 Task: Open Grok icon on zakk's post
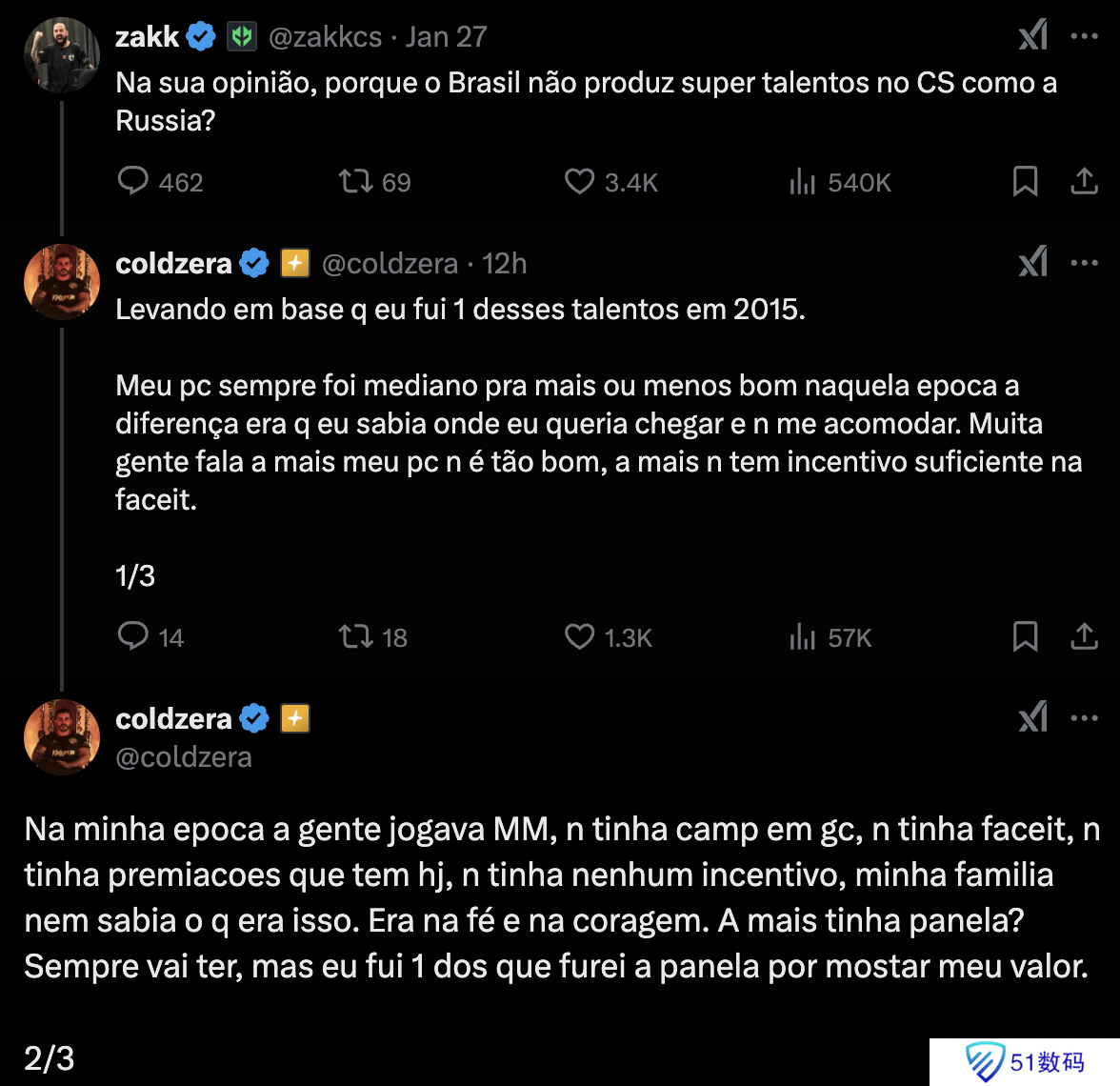[1033, 37]
